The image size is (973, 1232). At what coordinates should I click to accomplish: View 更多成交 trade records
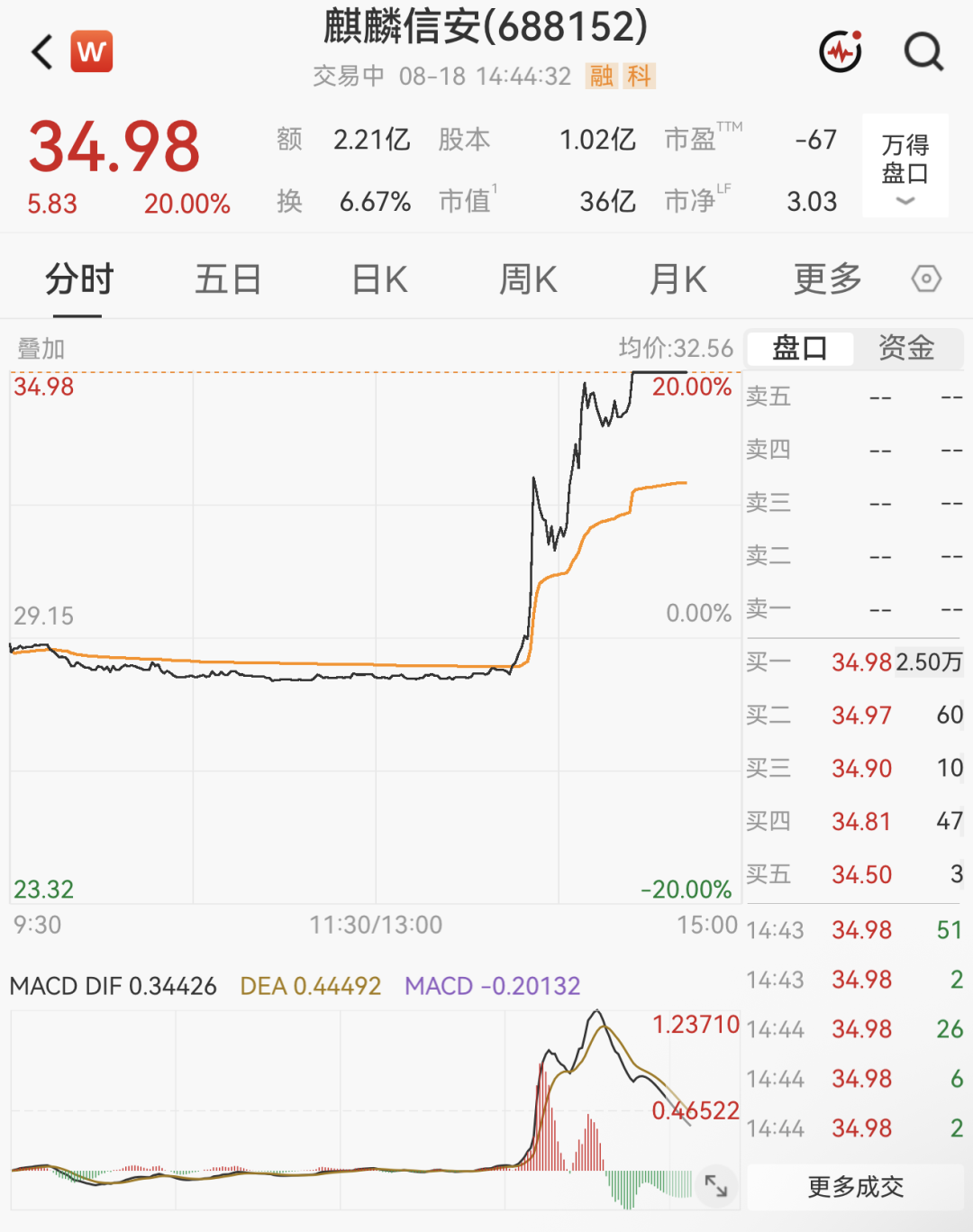855,1187
